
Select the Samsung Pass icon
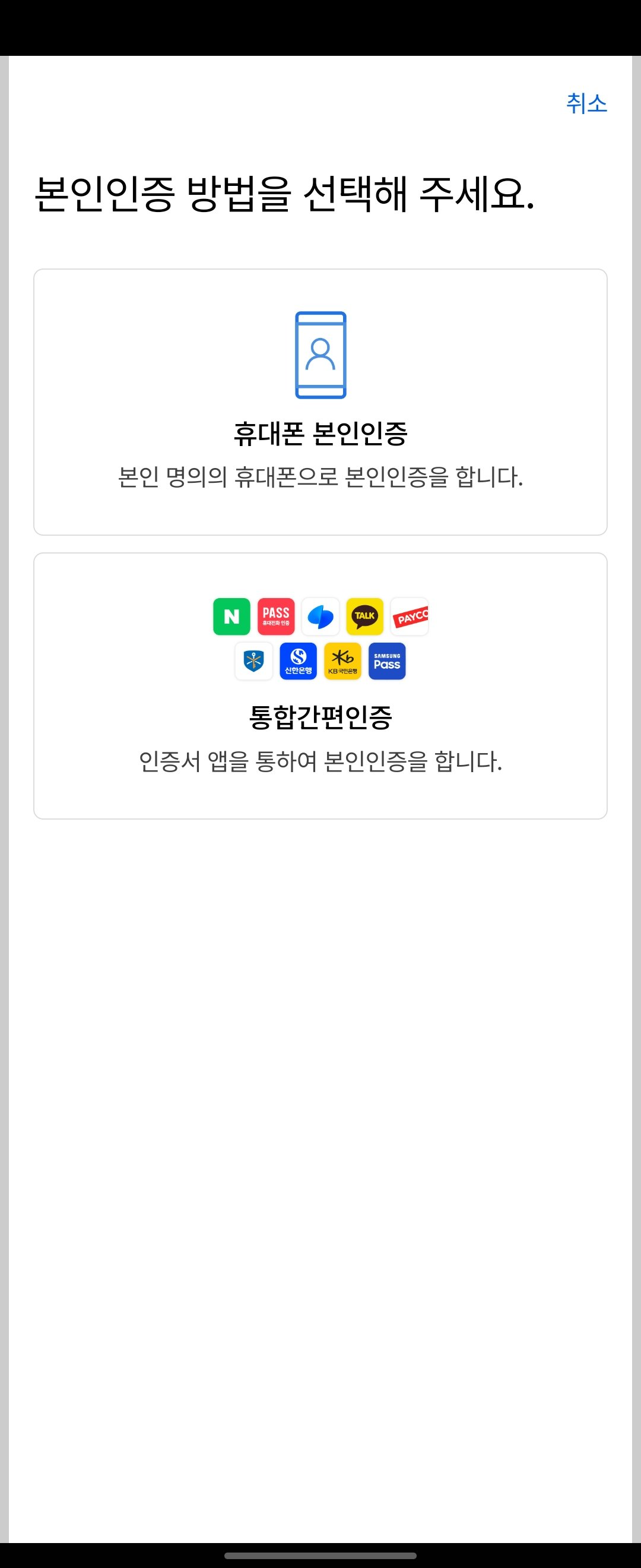[x=387, y=661]
